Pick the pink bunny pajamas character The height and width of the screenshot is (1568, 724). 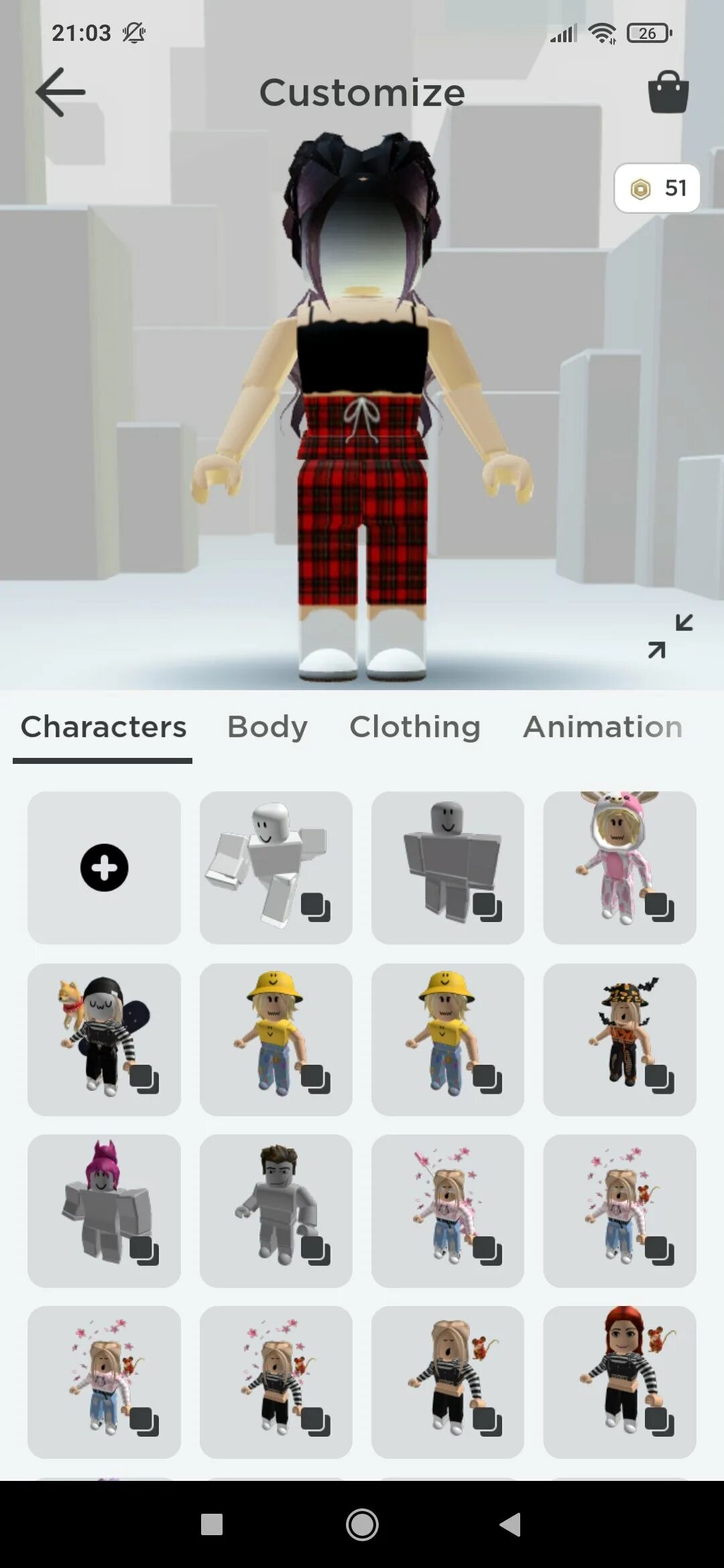pos(619,868)
